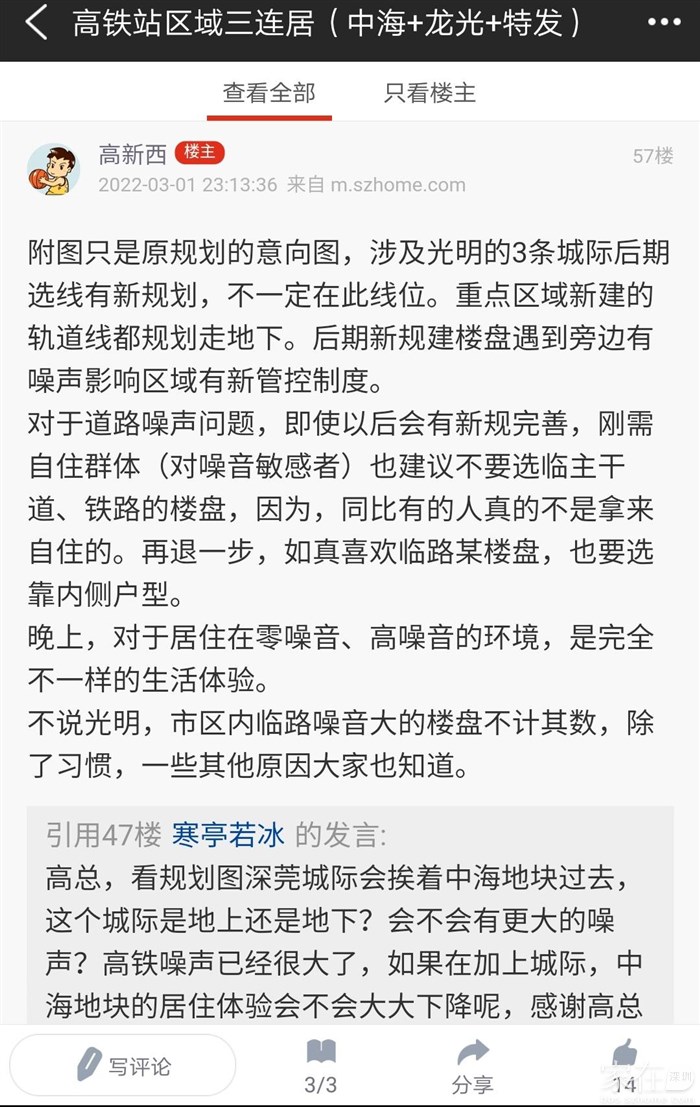
Task: Open the 3/3 page selector
Action: tap(321, 1066)
